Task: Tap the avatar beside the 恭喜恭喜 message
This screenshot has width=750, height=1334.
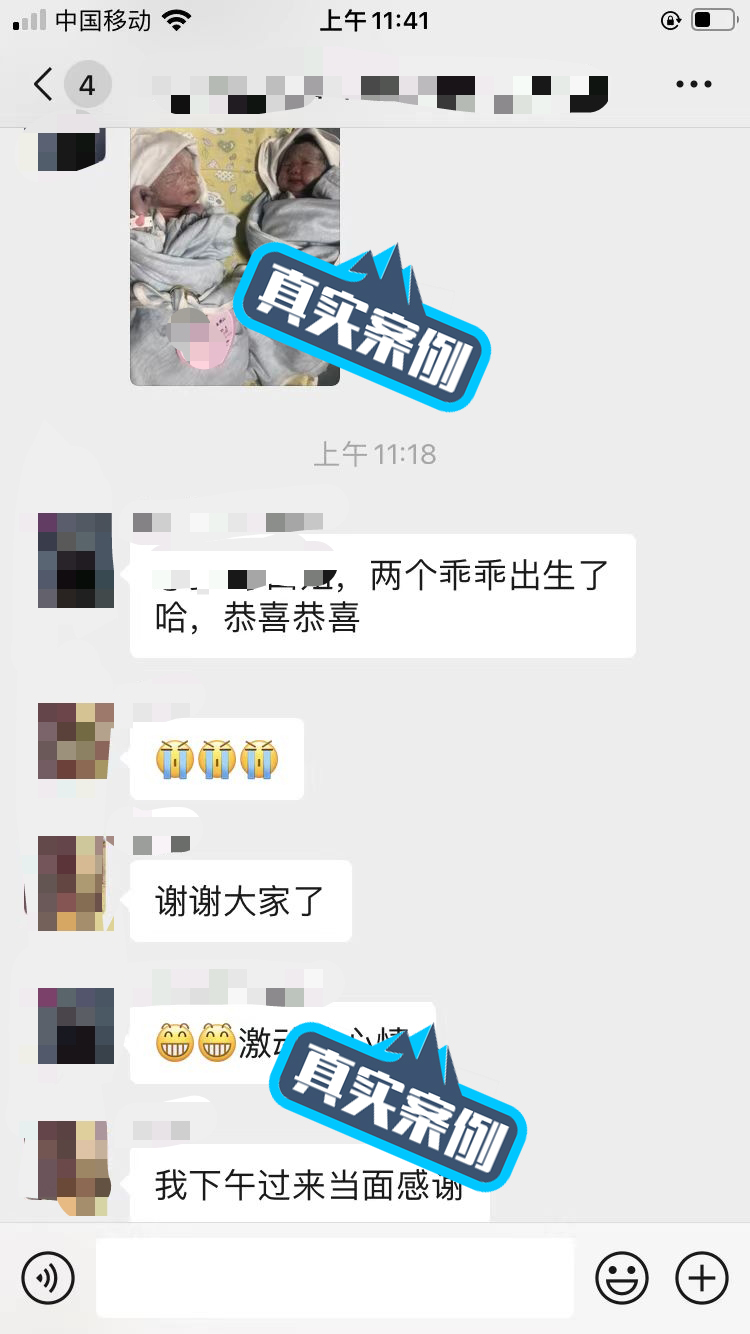Action: [75, 560]
